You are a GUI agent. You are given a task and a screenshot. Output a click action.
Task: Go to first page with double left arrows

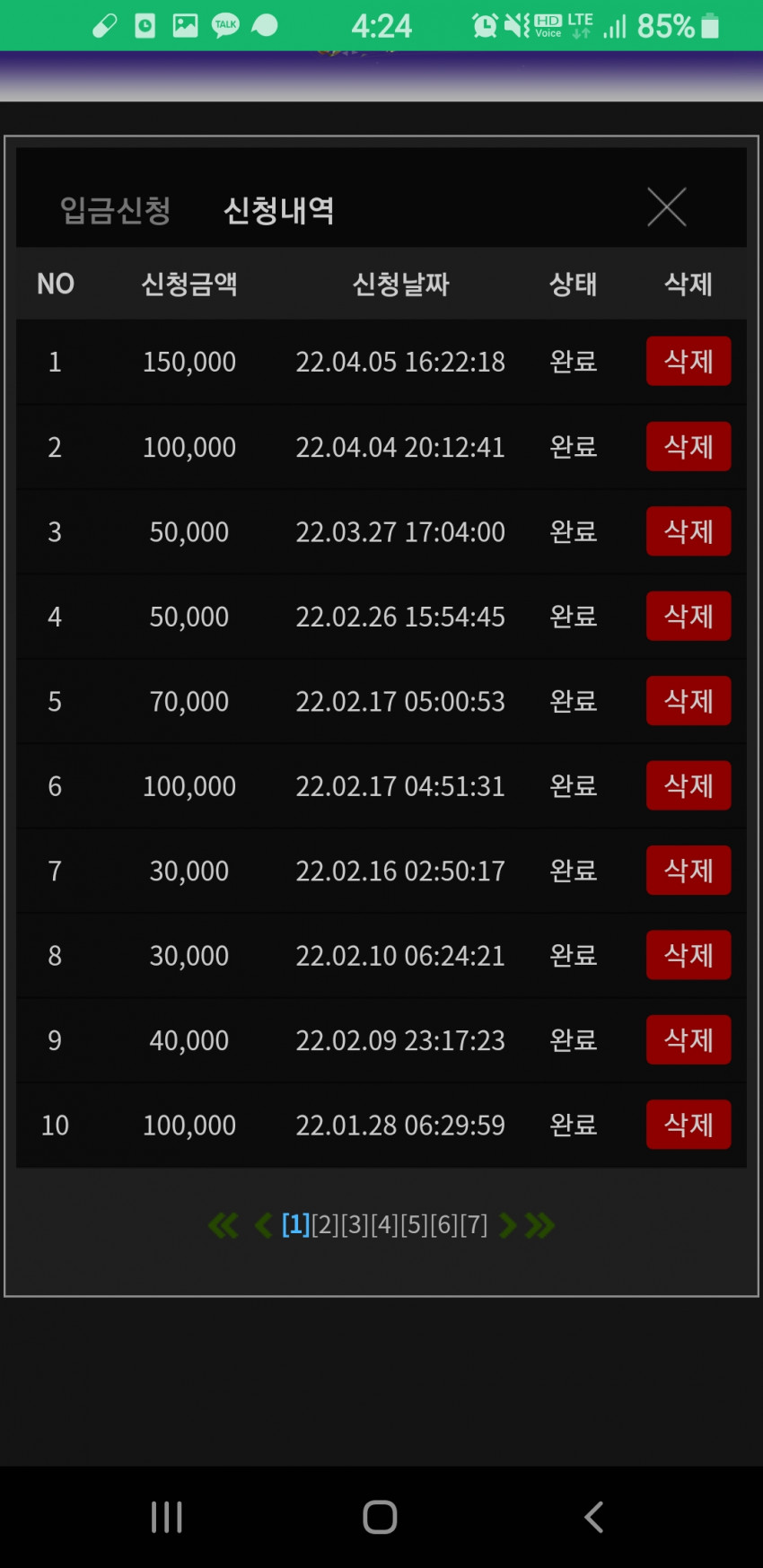224,1225
